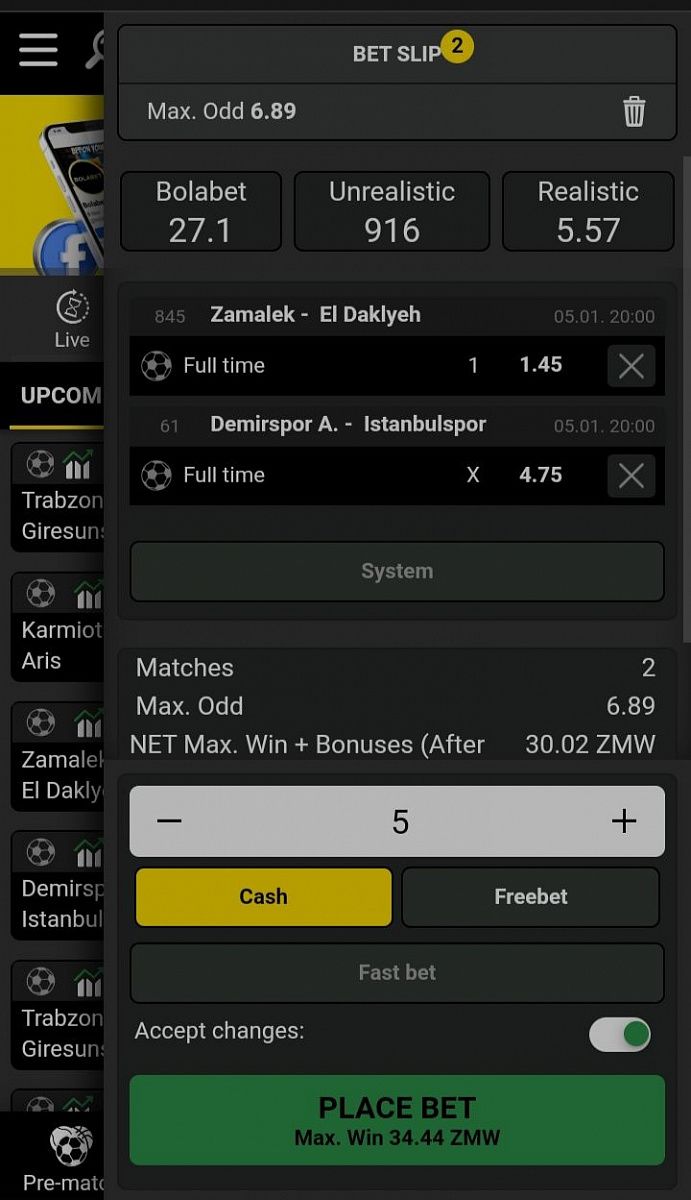This screenshot has height=1200, width=691.
Task: Select the Bolabet 27.1 option
Action: pos(201,211)
